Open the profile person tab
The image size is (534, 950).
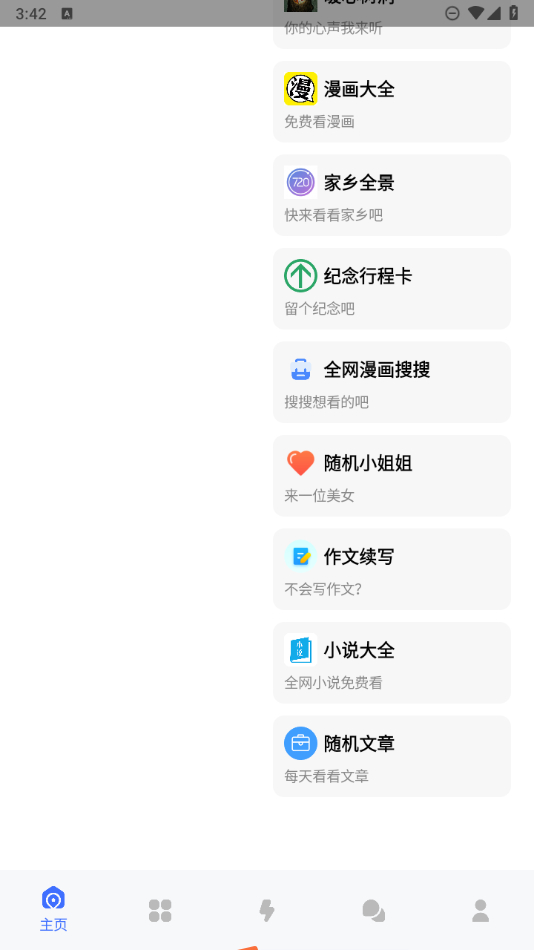pyautogui.click(x=481, y=911)
